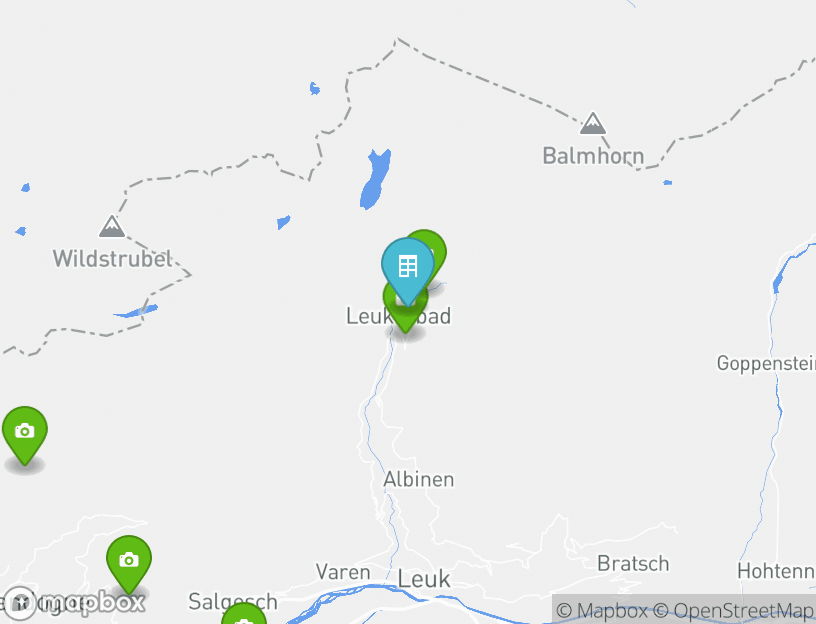Screen dimensions: 816x624
Task: Select the partly hidden green marker beside Salgesch
Action: tap(243, 616)
